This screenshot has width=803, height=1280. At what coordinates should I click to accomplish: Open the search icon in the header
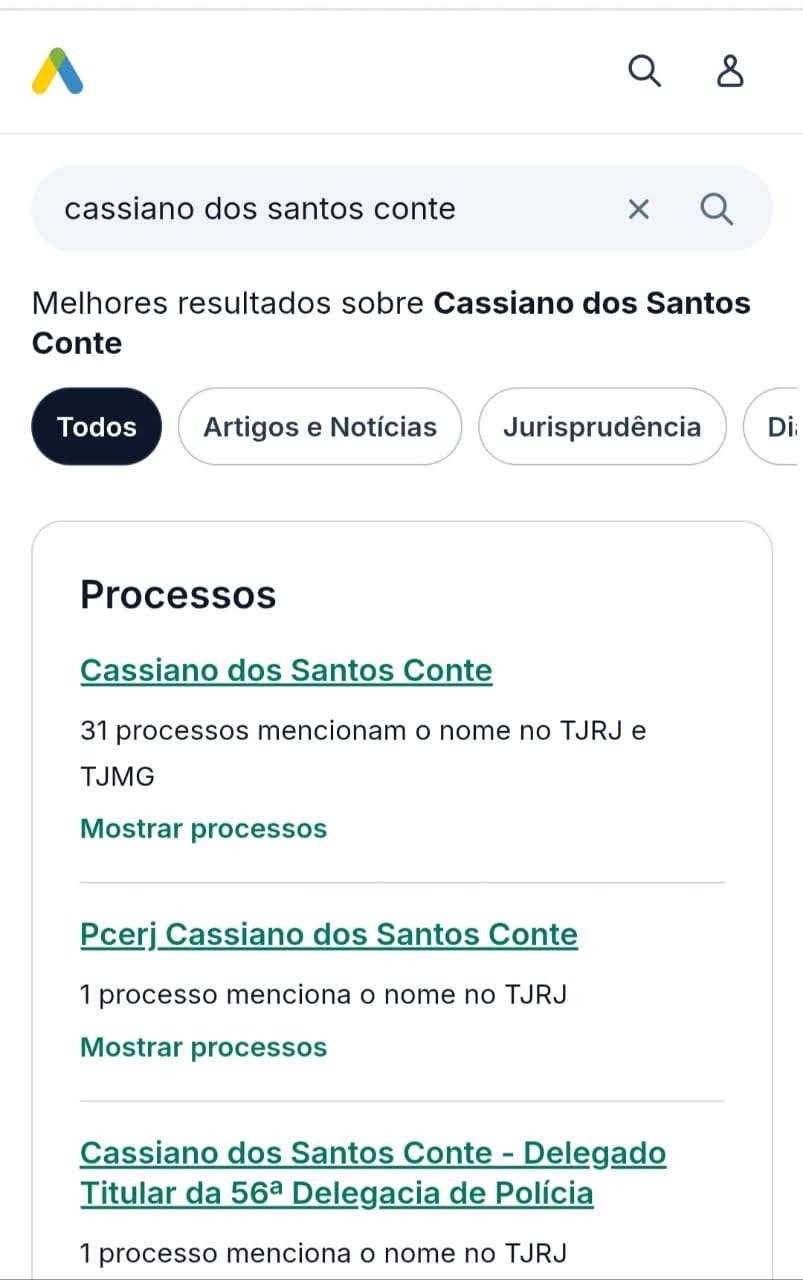[x=644, y=71]
